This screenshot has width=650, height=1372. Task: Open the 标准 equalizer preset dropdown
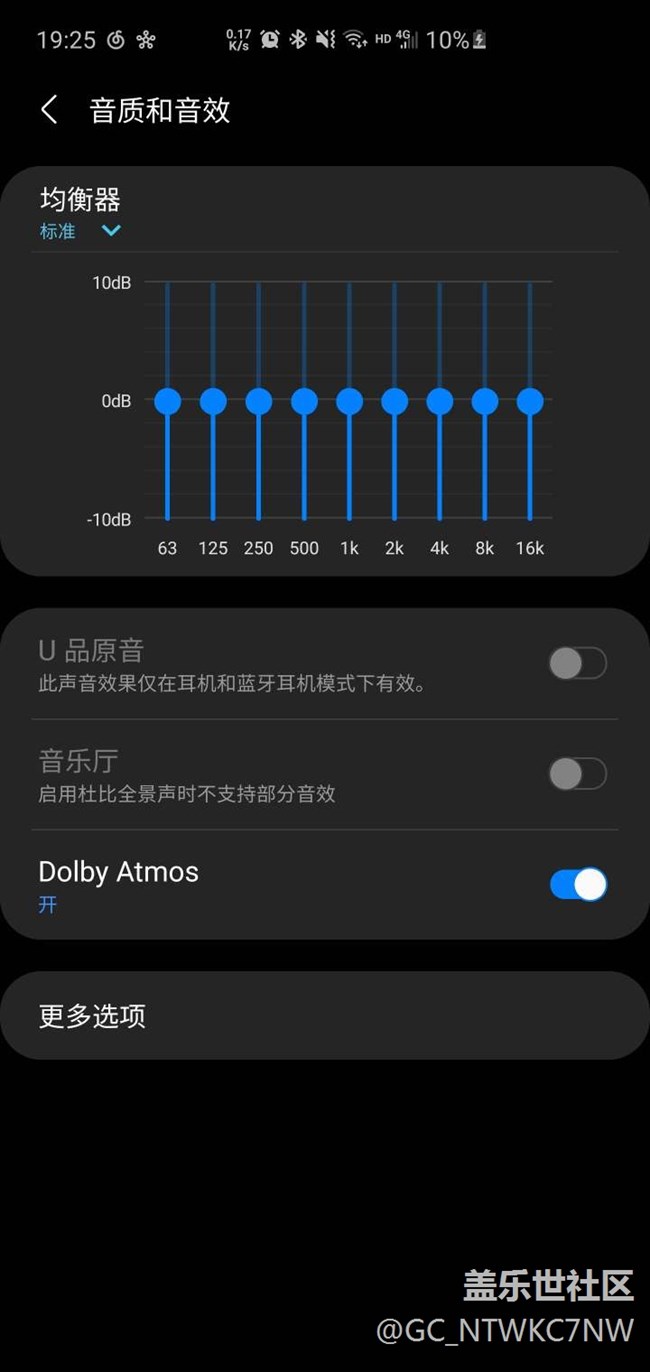click(80, 231)
